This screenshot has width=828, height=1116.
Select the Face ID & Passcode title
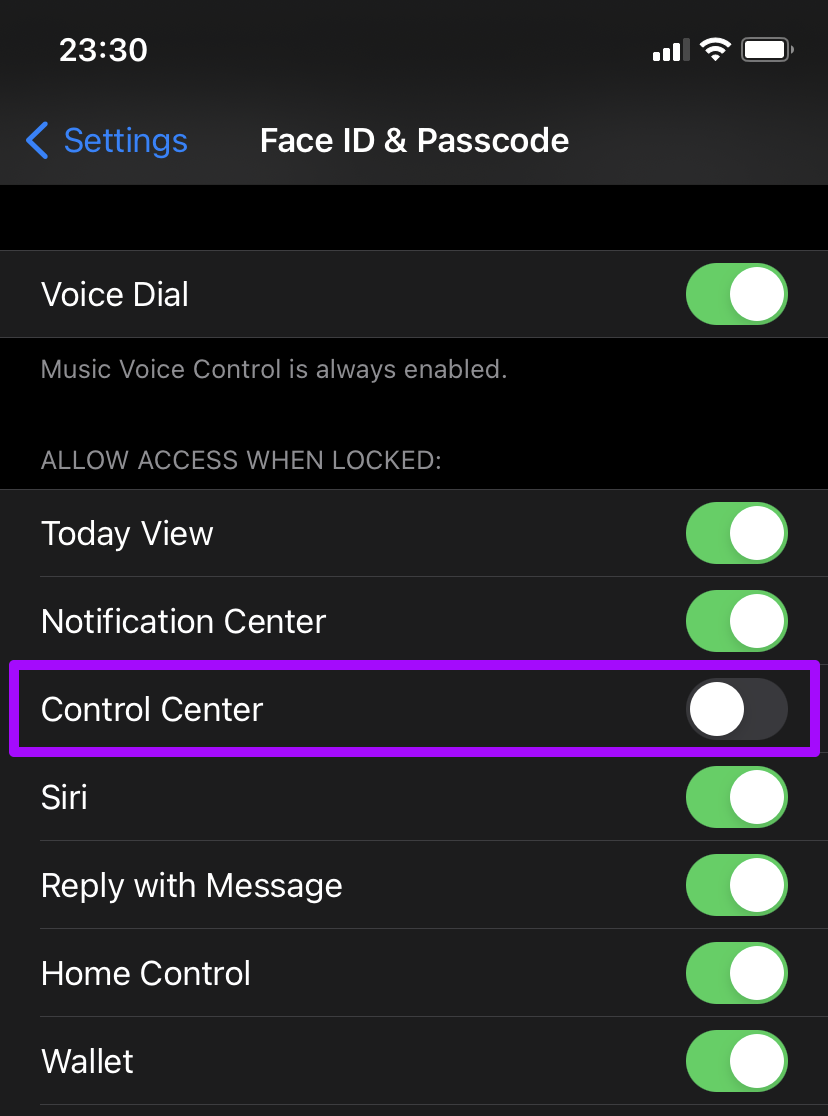point(413,141)
